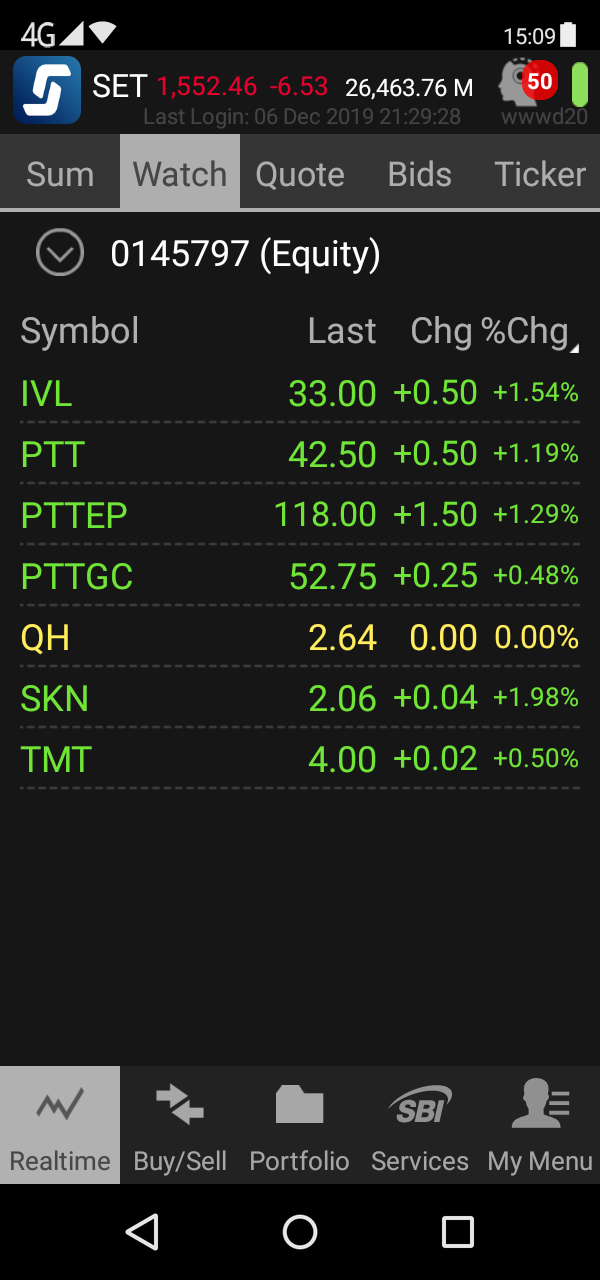The width and height of the screenshot is (600, 1280).
Task: Open the PTT stock row
Action: [300, 454]
